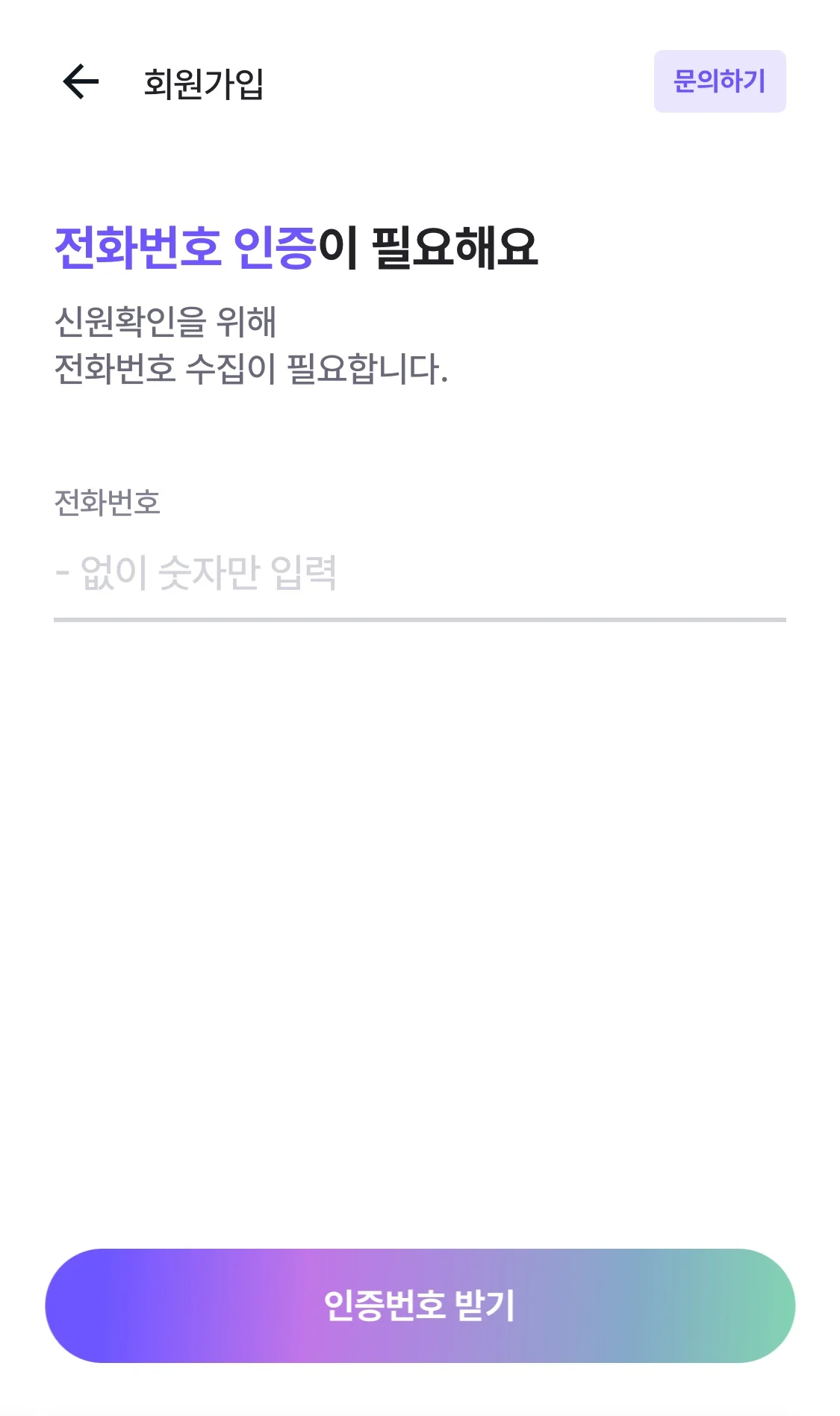
Task: Focus the 전화번호 input field
Action: (418, 573)
